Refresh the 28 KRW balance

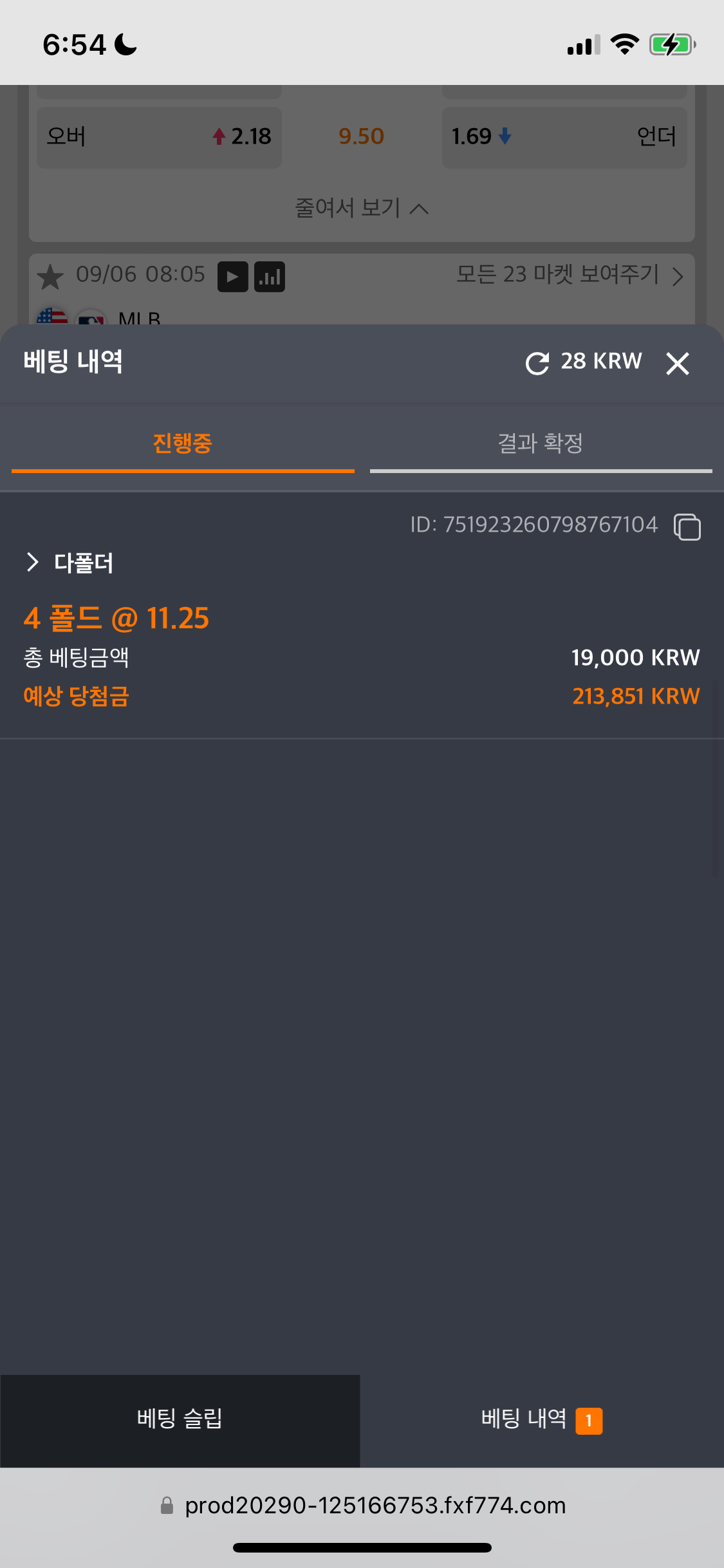click(537, 363)
